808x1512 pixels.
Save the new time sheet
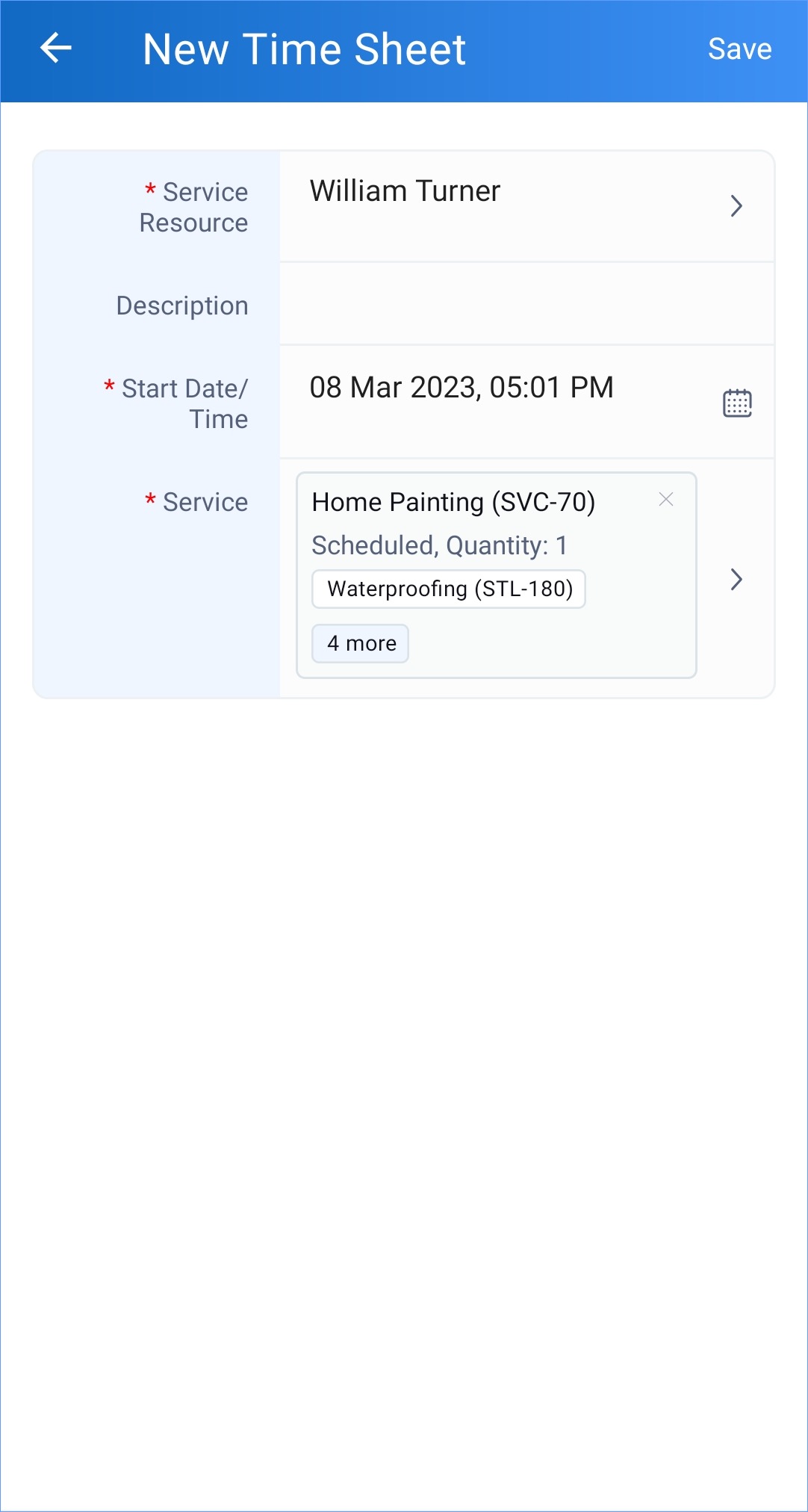[739, 49]
